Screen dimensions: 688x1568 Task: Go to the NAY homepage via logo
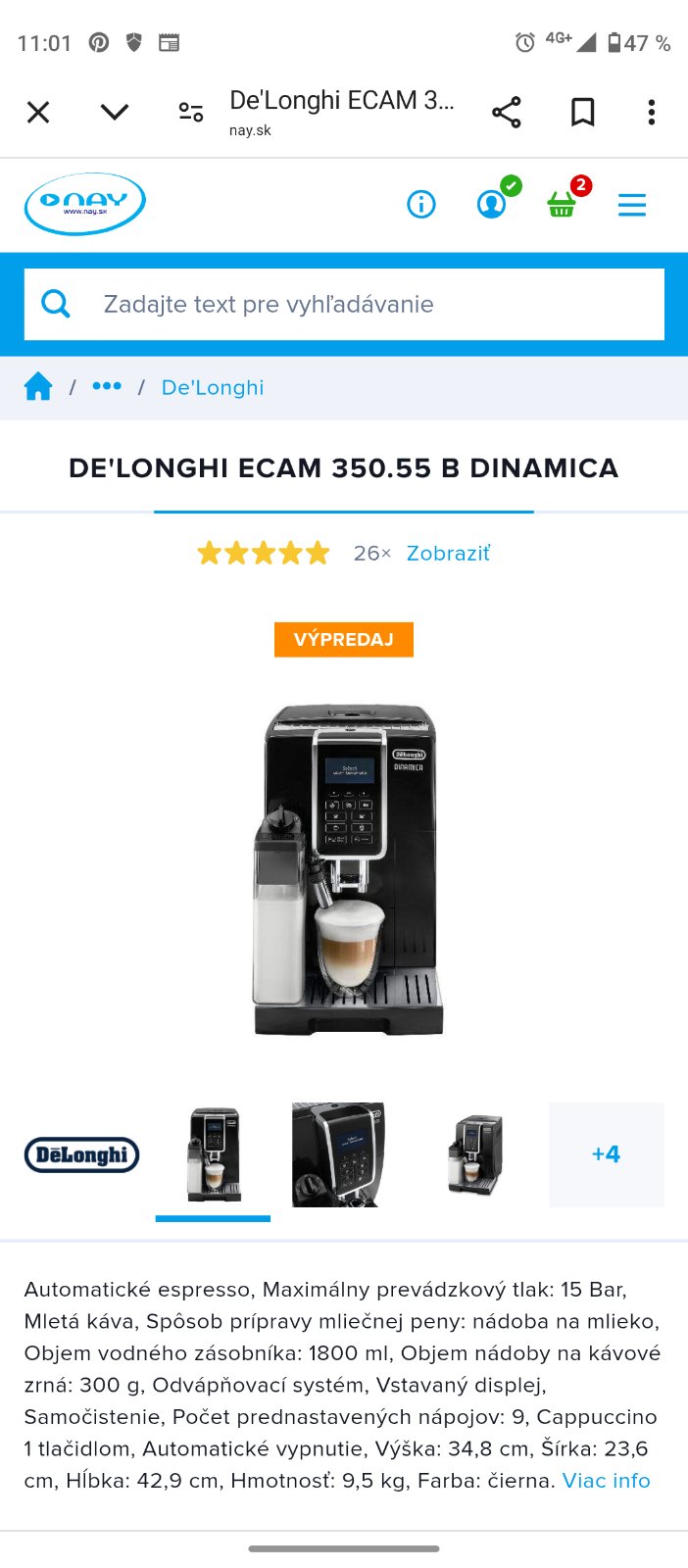click(x=85, y=204)
